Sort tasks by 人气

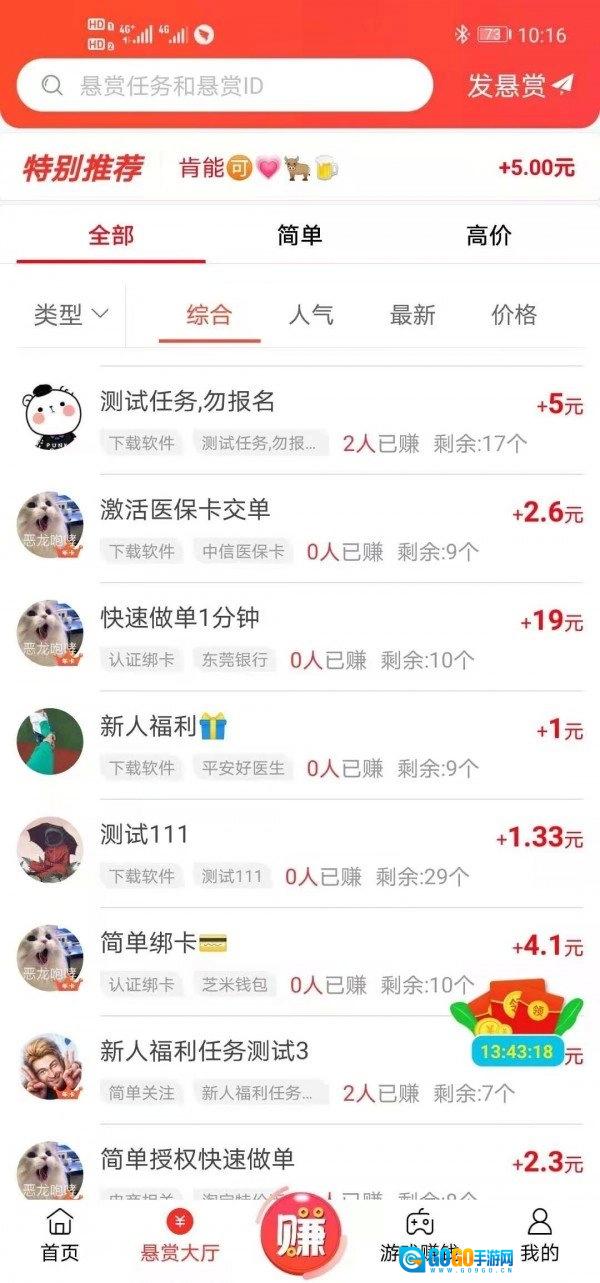(x=311, y=315)
